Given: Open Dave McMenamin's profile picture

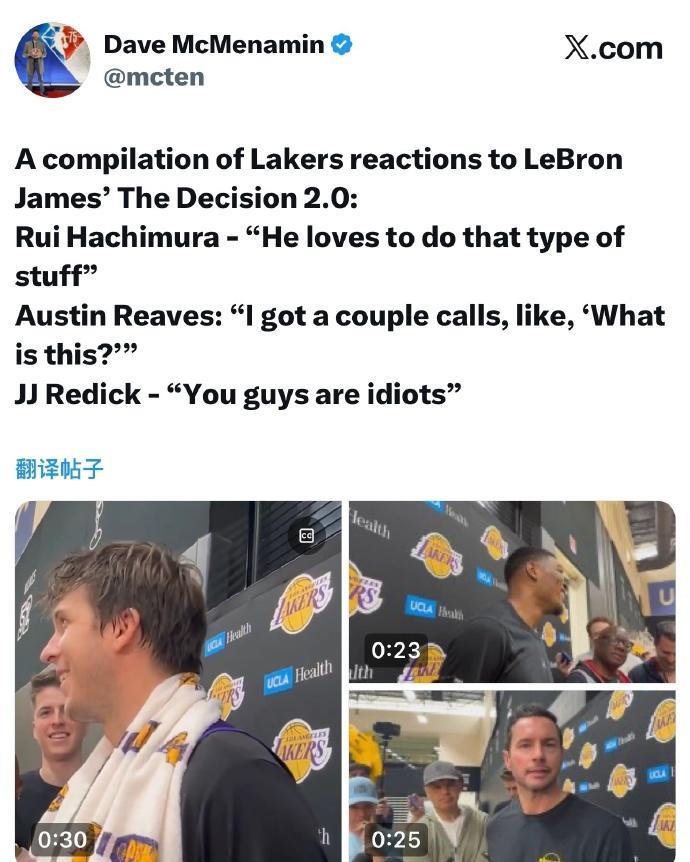Looking at the screenshot, I should (x=52, y=60).
